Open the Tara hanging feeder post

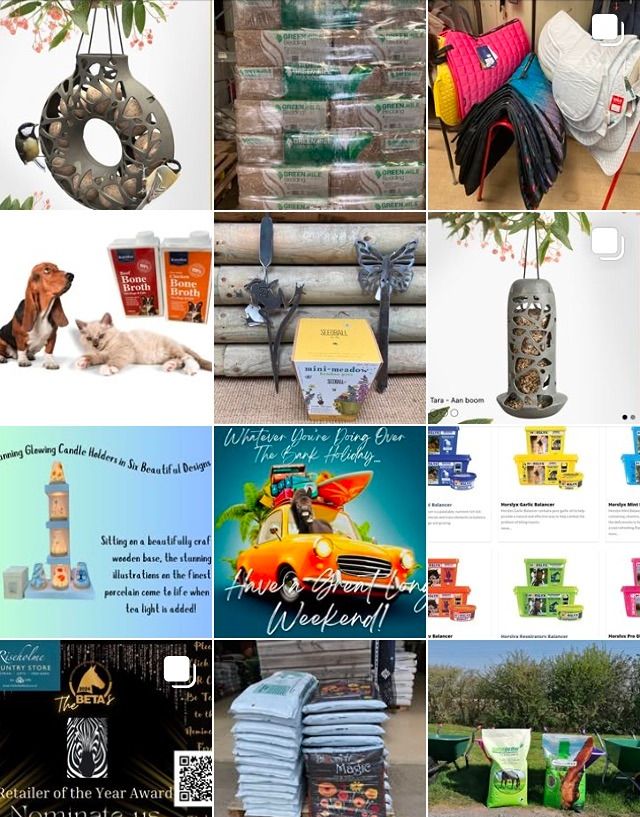pyautogui.click(x=534, y=317)
